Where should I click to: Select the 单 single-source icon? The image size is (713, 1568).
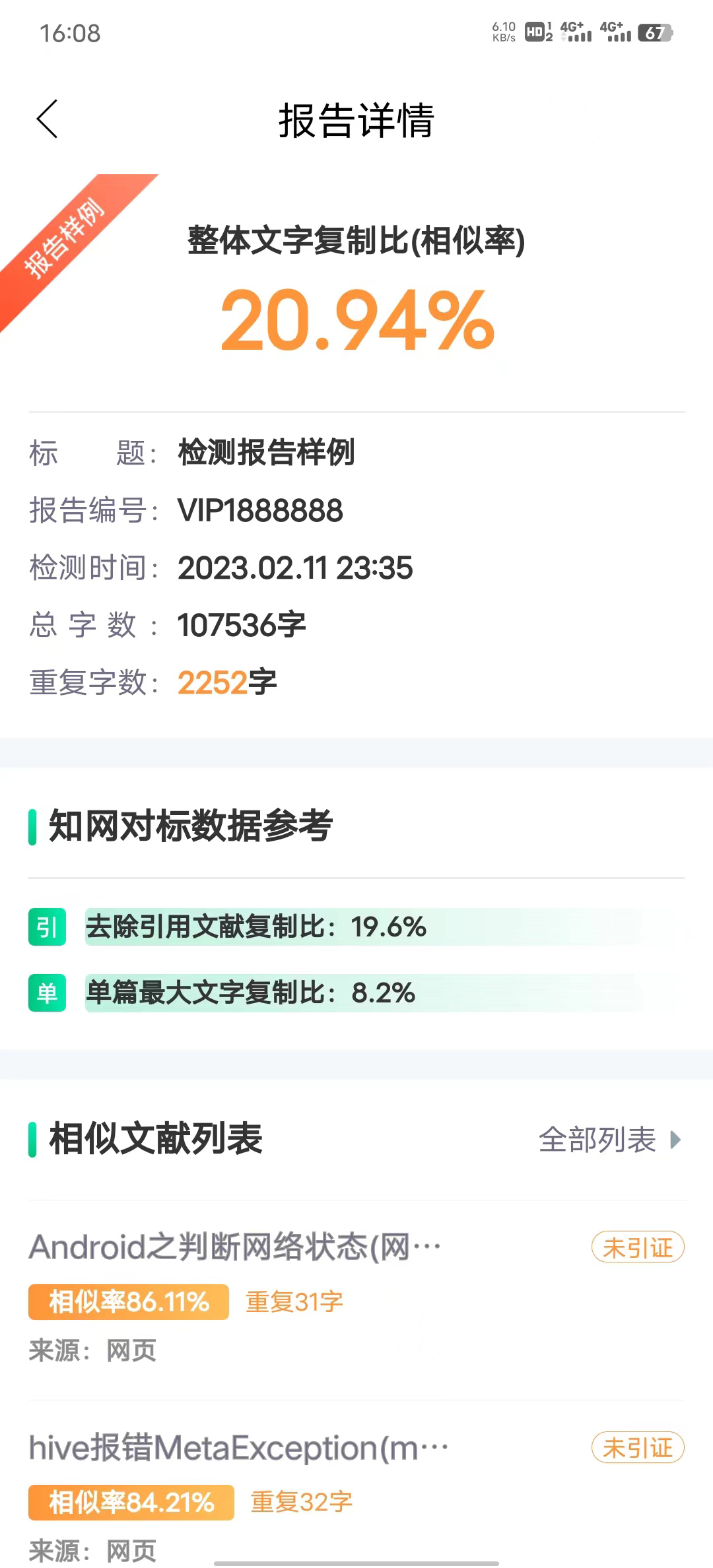point(46,993)
